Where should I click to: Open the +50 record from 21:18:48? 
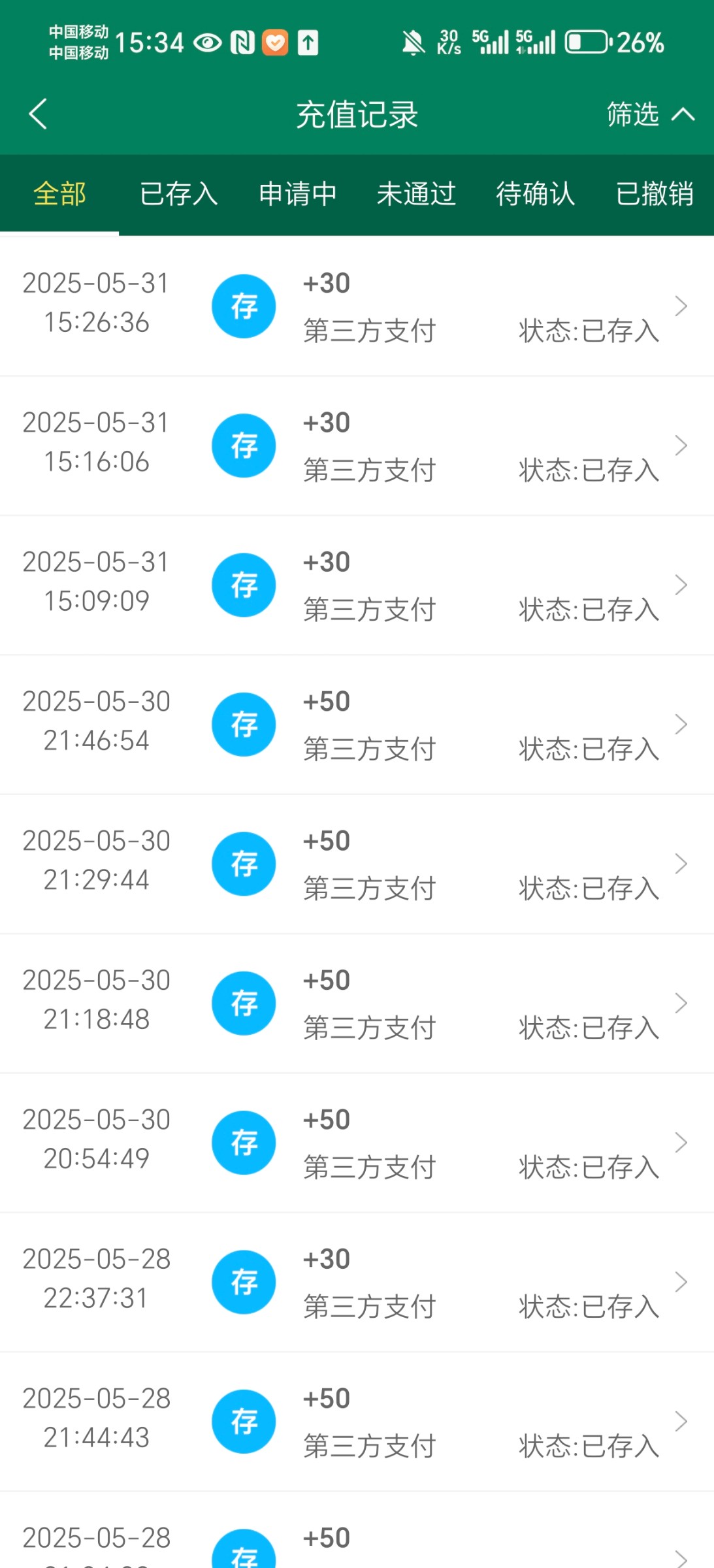(x=357, y=1004)
